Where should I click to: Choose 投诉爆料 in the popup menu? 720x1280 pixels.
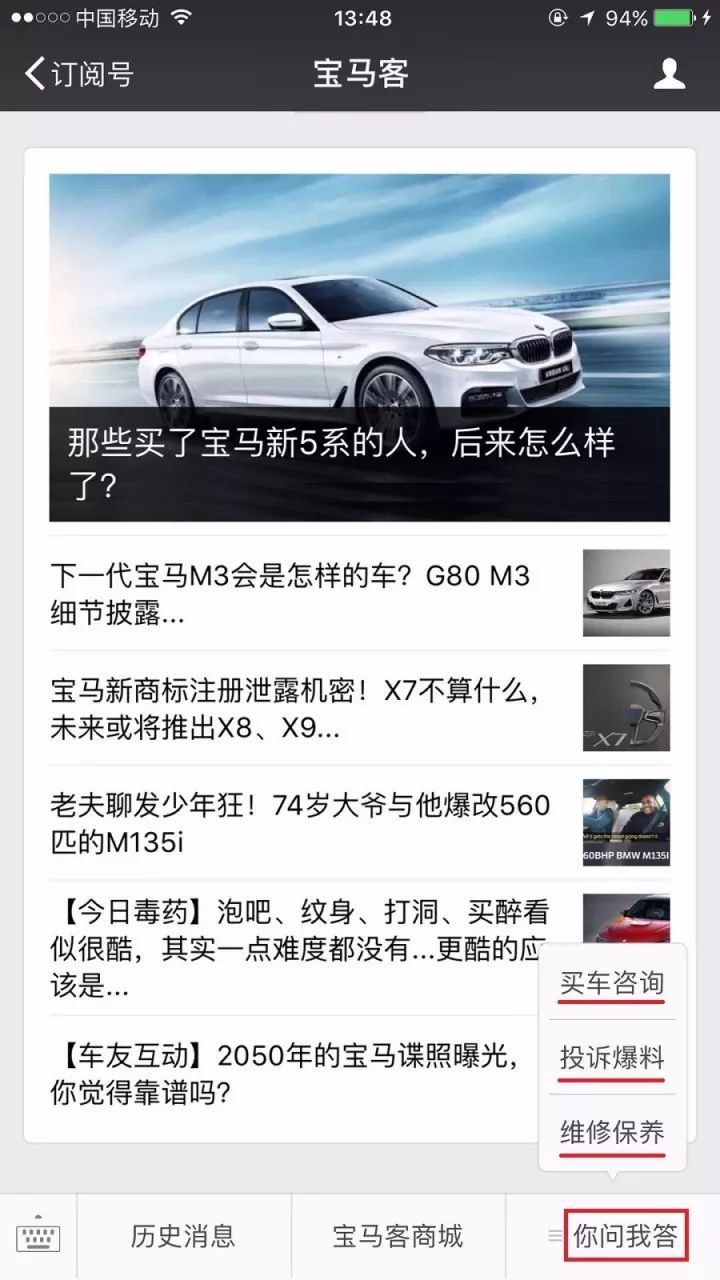coord(612,1058)
